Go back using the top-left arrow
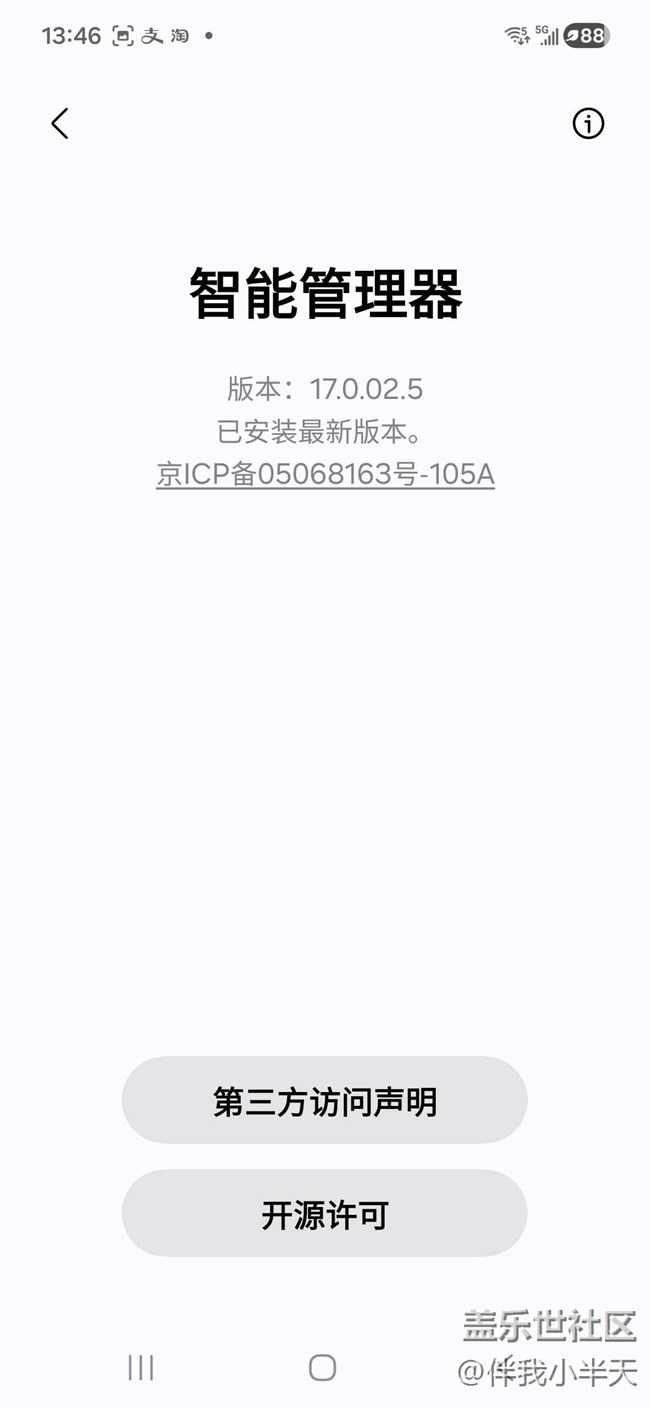 coord(60,124)
